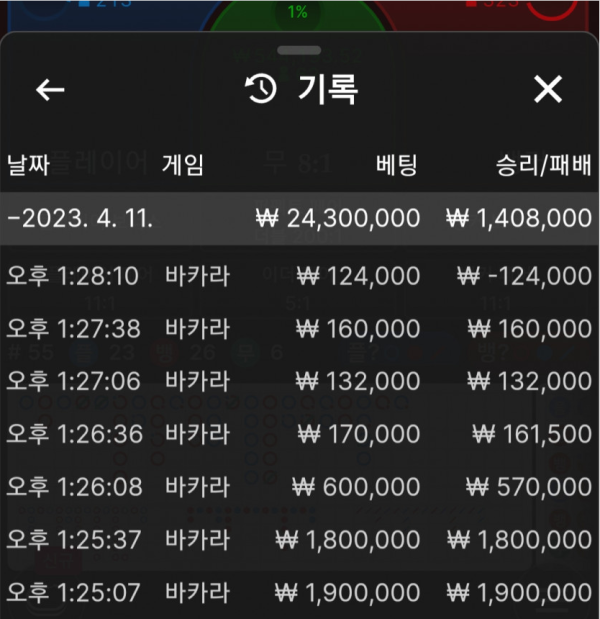The width and height of the screenshot is (600, 619).
Task: Open the 오후 1:26:36 바카라 record
Action: coord(299,433)
